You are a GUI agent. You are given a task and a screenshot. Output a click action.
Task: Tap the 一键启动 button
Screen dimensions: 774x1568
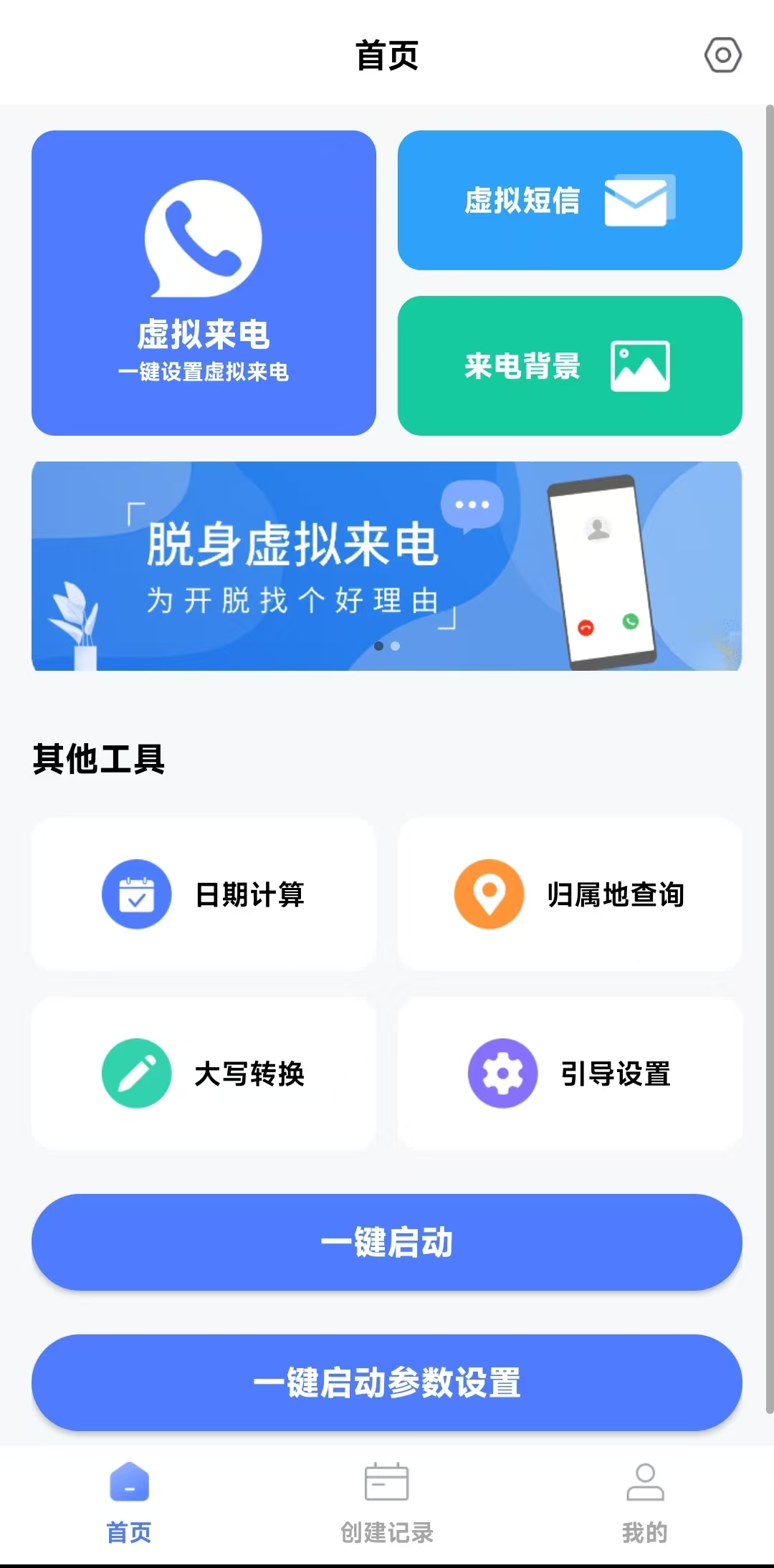pos(386,1242)
